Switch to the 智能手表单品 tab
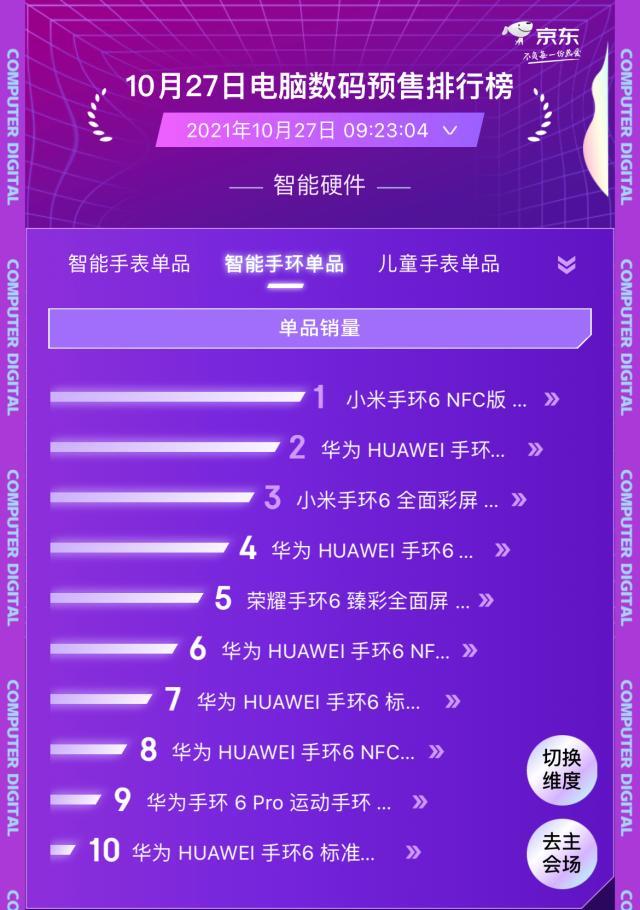Viewport: 640px width, 910px height. (129, 264)
